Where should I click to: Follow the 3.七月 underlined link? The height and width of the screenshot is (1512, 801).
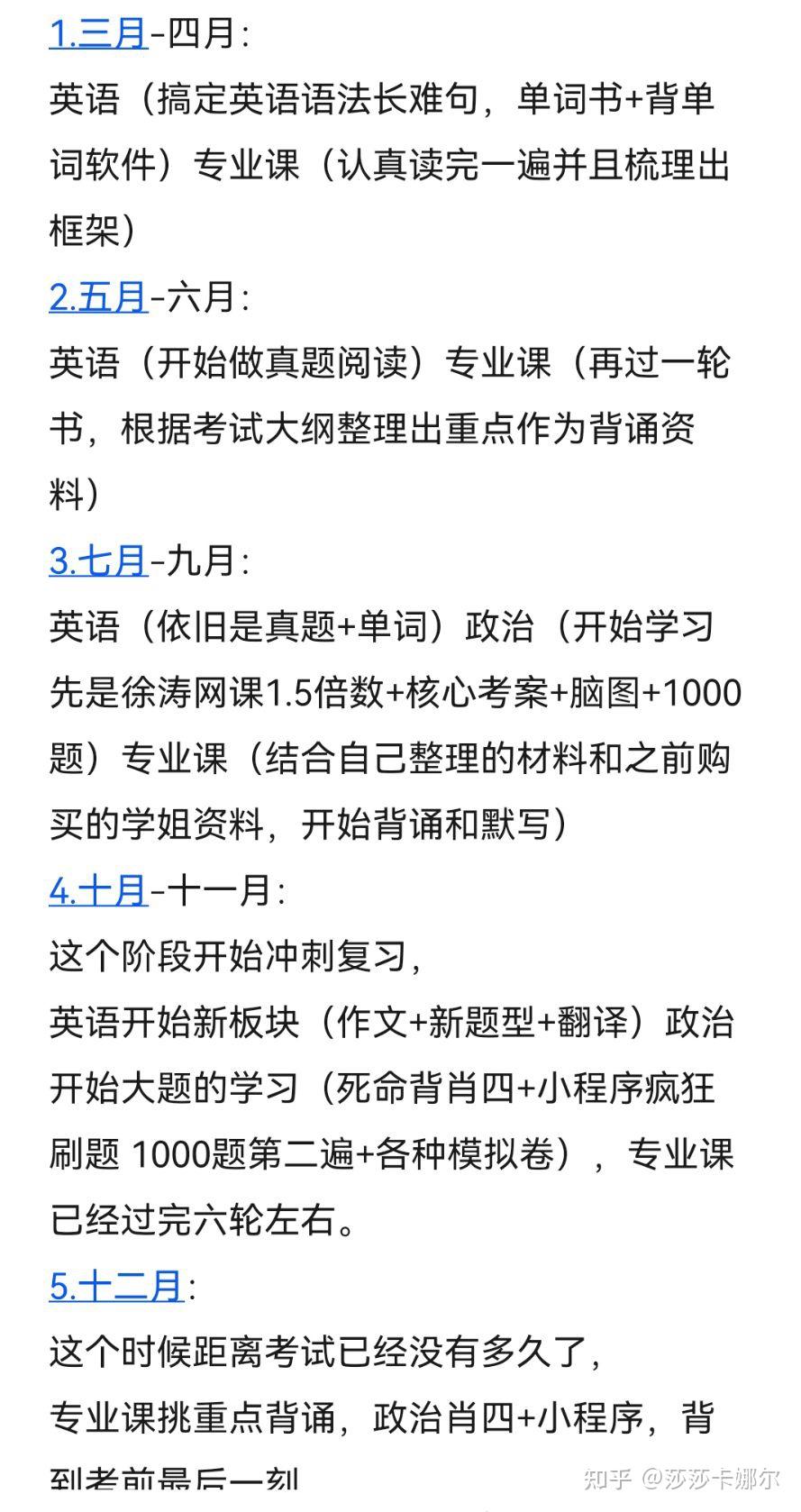(x=98, y=561)
